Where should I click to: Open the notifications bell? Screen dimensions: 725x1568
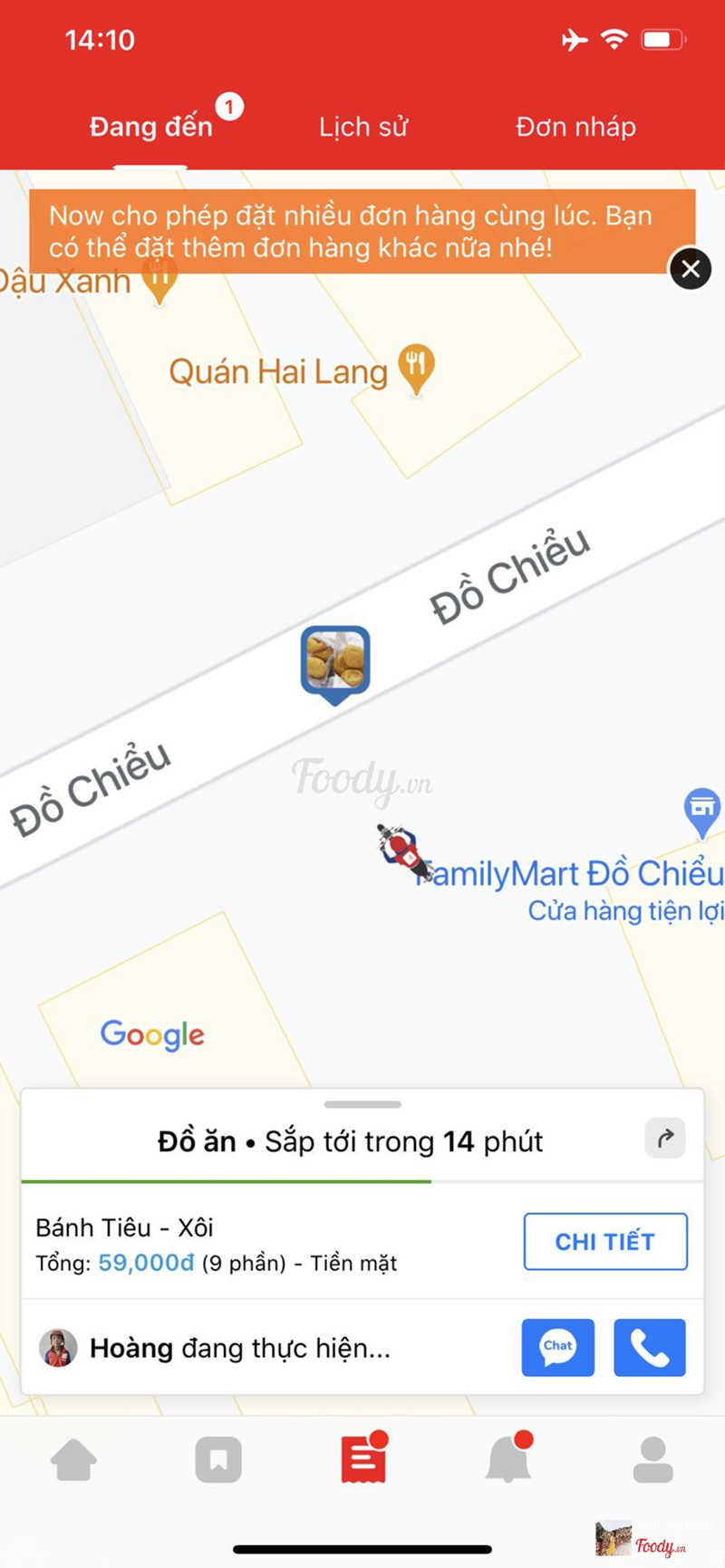coord(509,1457)
